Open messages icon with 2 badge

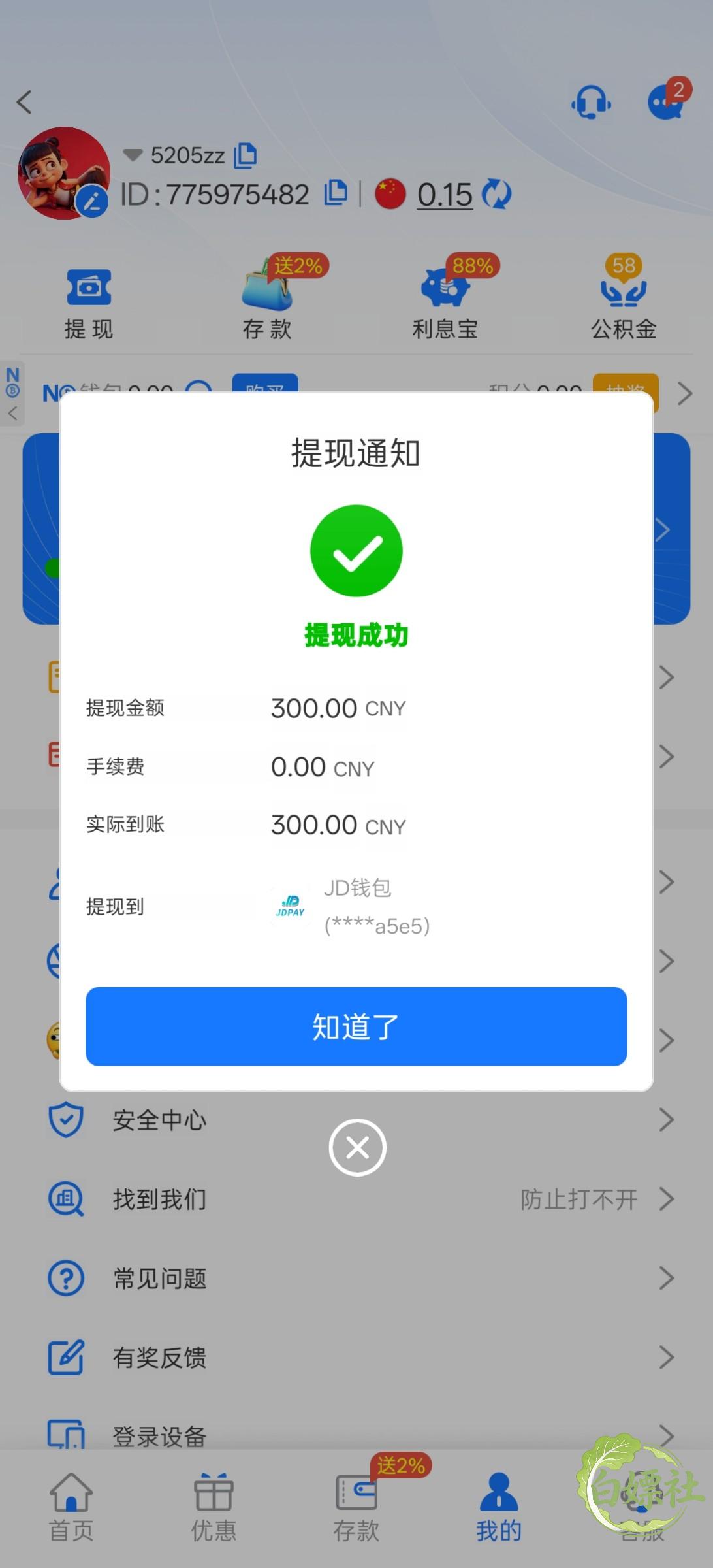click(667, 100)
